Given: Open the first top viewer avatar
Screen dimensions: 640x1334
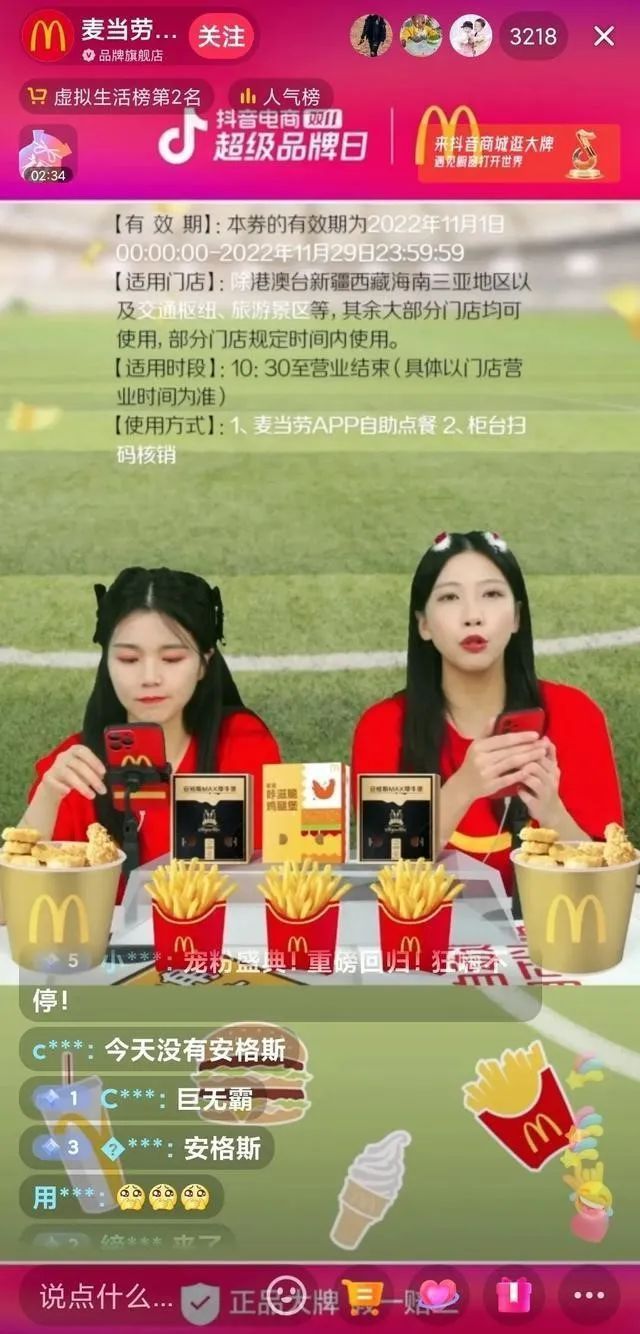Looking at the screenshot, I should click(x=371, y=36).
